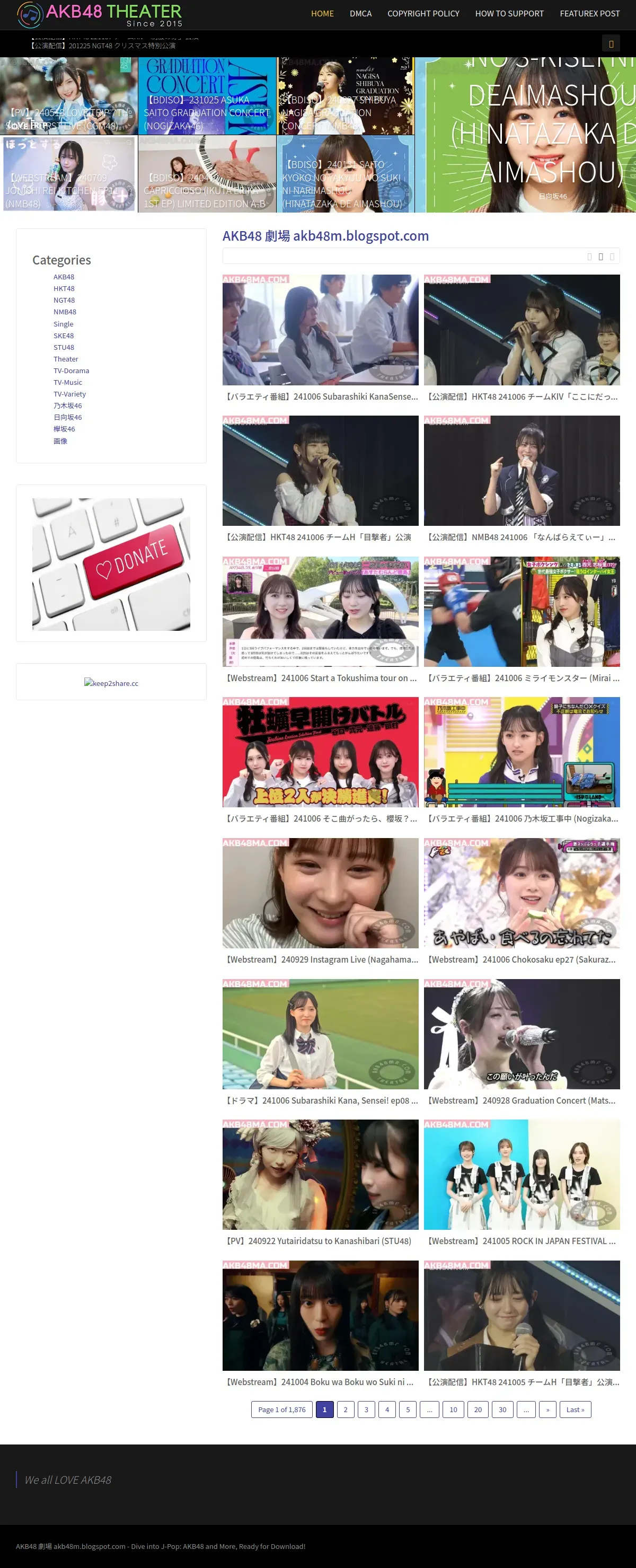This screenshot has height=1568, width=636.
Task: Open the 241005 ROCK IN JAPAN FESTIVAL webstream
Action: [x=522, y=1240]
